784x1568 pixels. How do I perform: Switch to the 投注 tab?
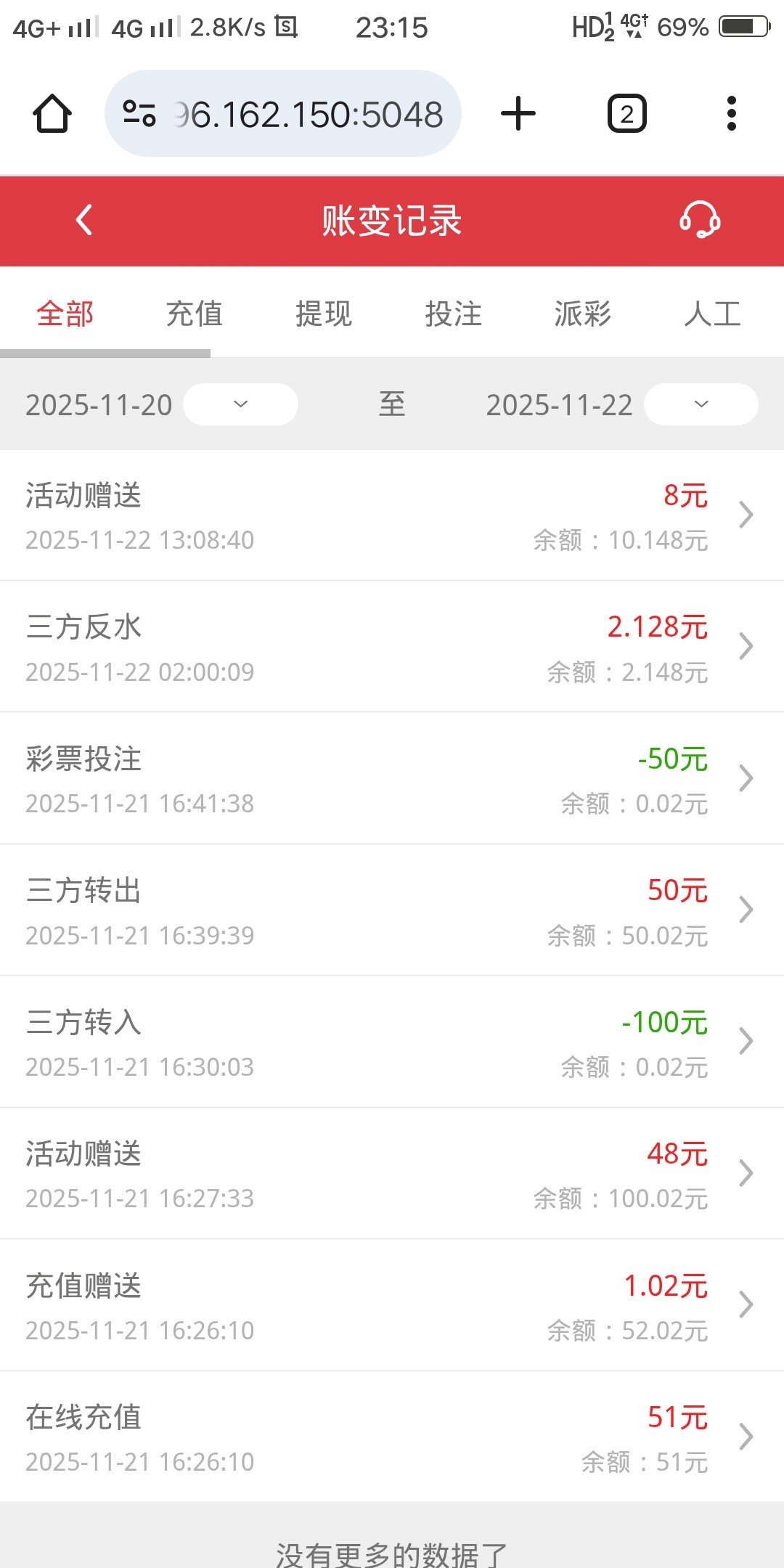click(453, 314)
